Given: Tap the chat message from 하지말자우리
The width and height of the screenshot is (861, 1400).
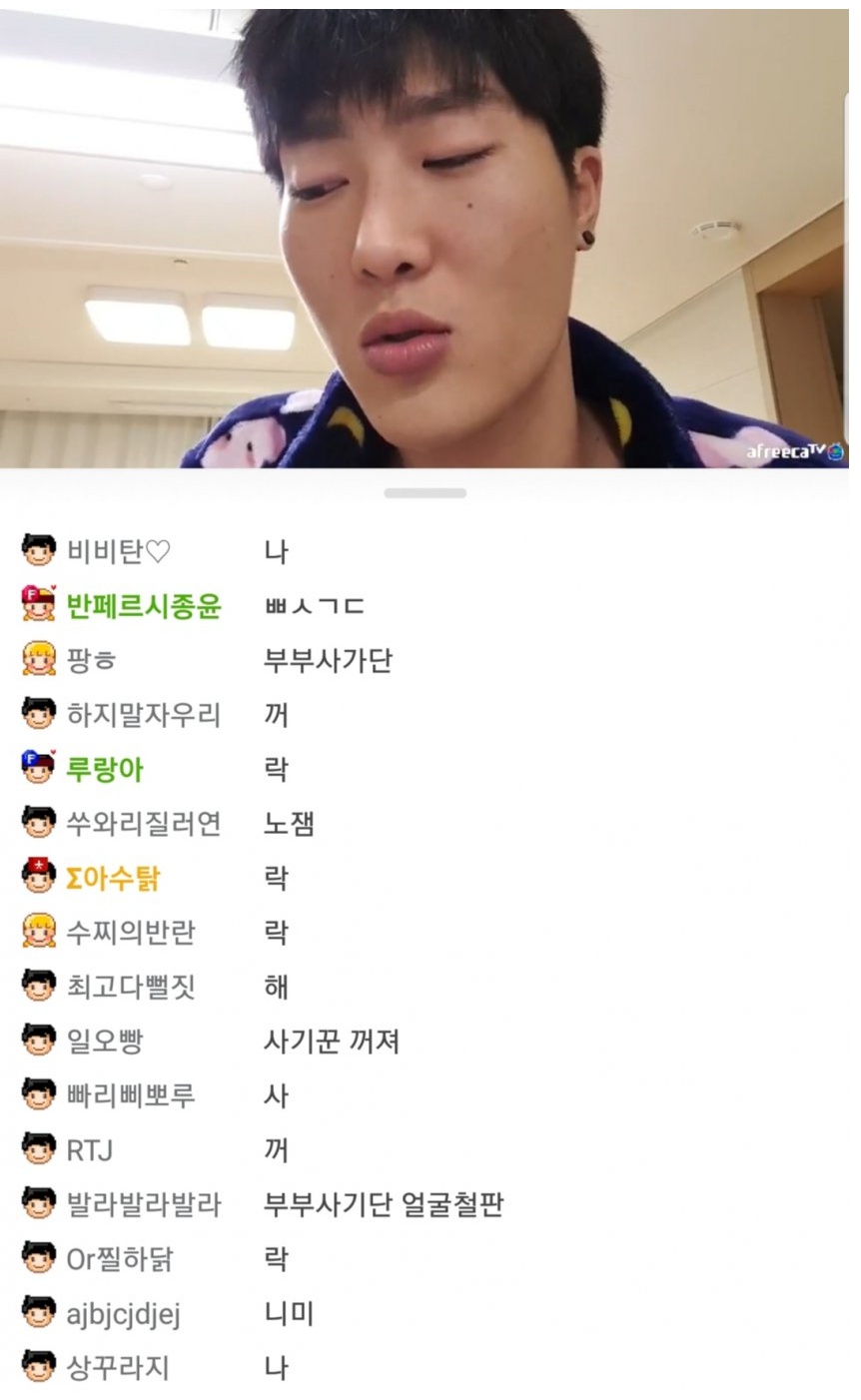Looking at the screenshot, I should pyautogui.click(x=276, y=715).
